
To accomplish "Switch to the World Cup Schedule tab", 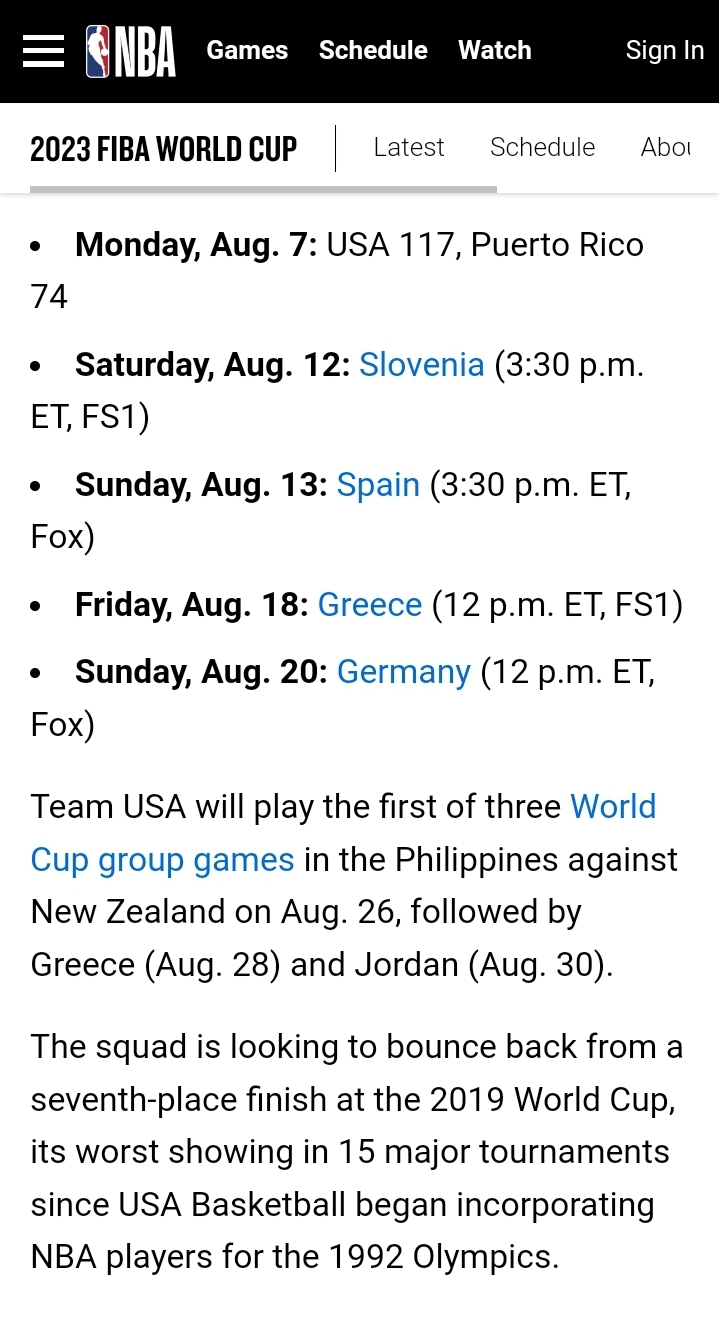I will point(542,147).
